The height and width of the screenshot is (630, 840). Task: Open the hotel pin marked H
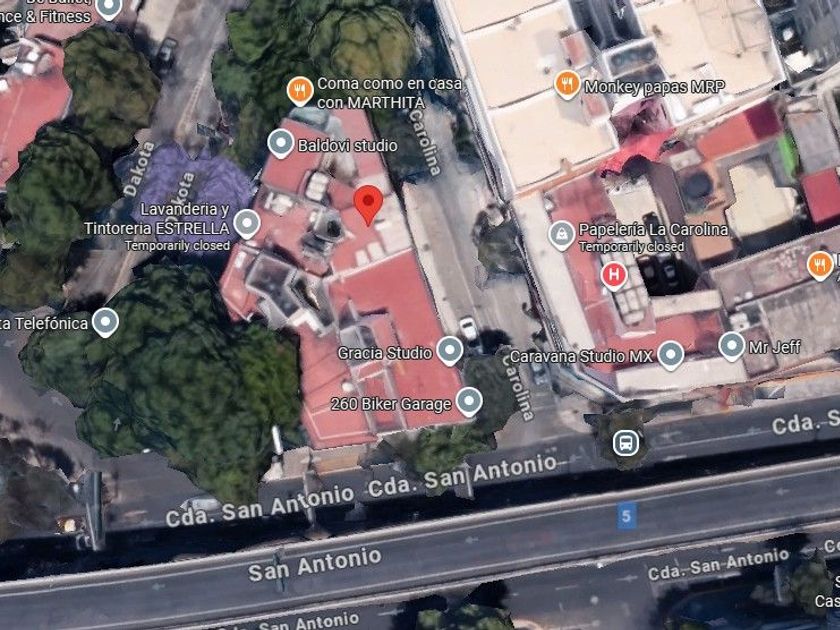tap(614, 275)
